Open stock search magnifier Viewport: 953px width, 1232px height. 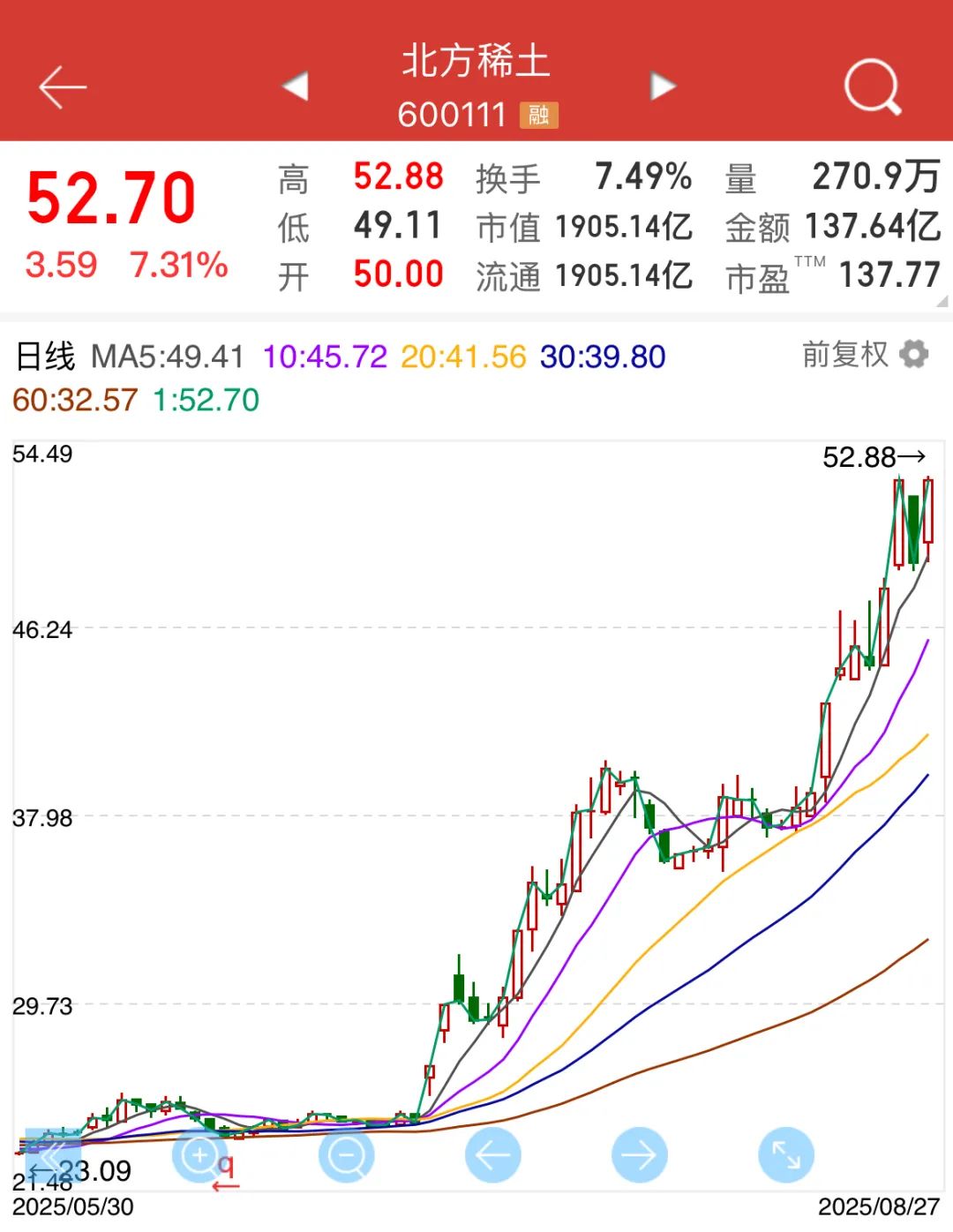(872, 86)
